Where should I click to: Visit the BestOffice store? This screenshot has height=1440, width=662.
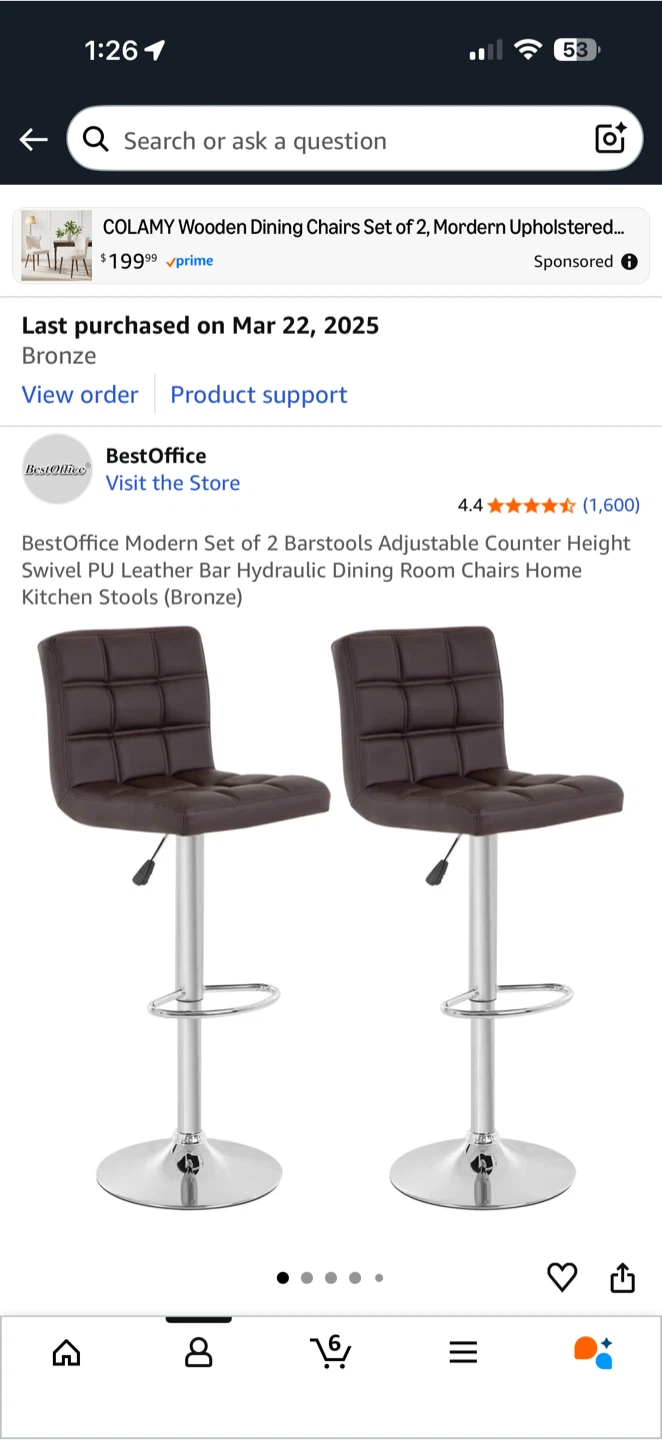[x=173, y=483]
